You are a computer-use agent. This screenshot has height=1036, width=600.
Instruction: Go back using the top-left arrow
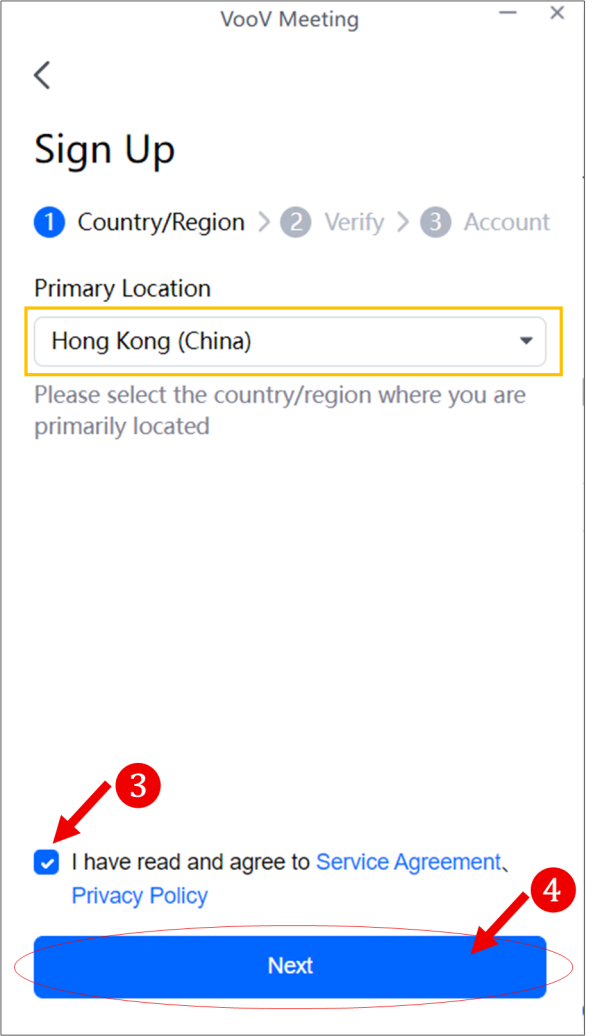coord(42,75)
